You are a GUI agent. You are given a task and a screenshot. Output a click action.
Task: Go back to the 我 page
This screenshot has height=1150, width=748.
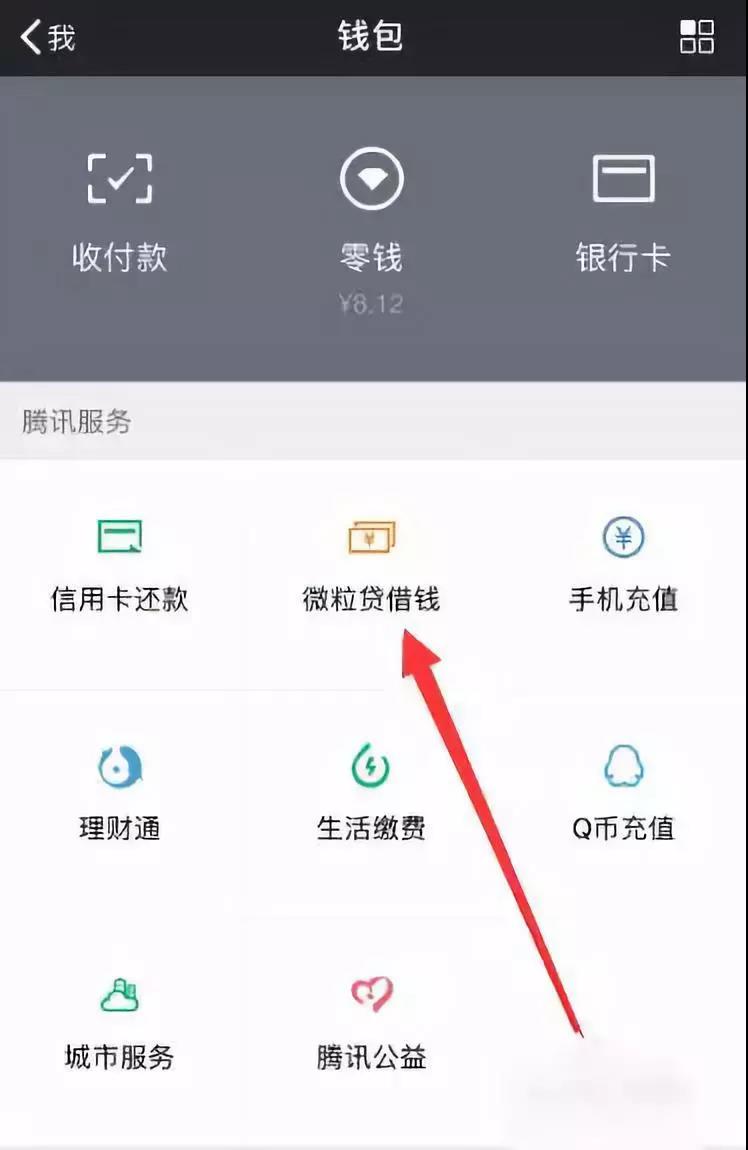coord(48,37)
